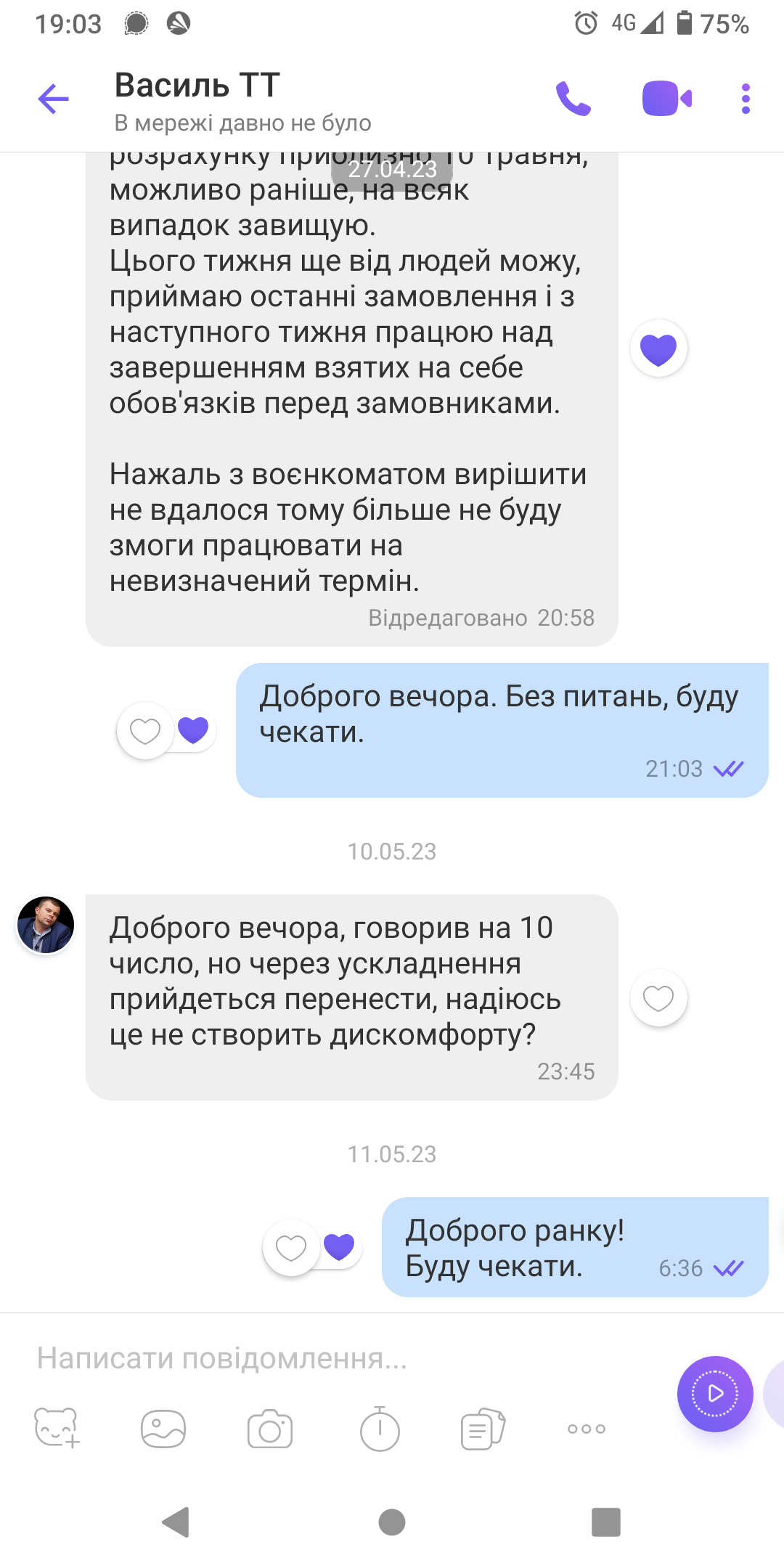Open the sticker and emoji picker
The height and width of the screenshot is (1568, 784).
pos(57,1428)
